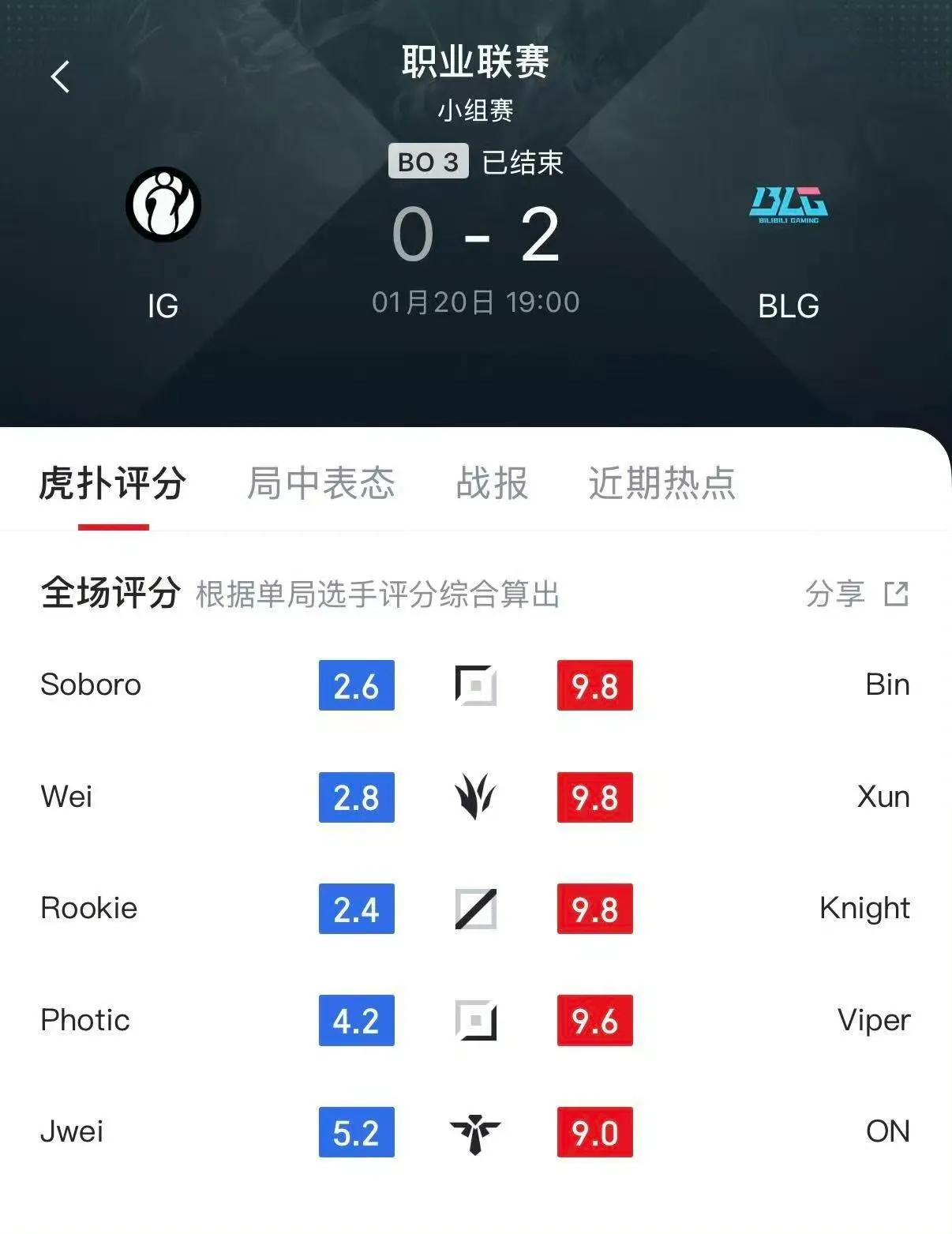952x1234 pixels.
Task: Share the ratings via 分享
Action: tap(856, 594)
